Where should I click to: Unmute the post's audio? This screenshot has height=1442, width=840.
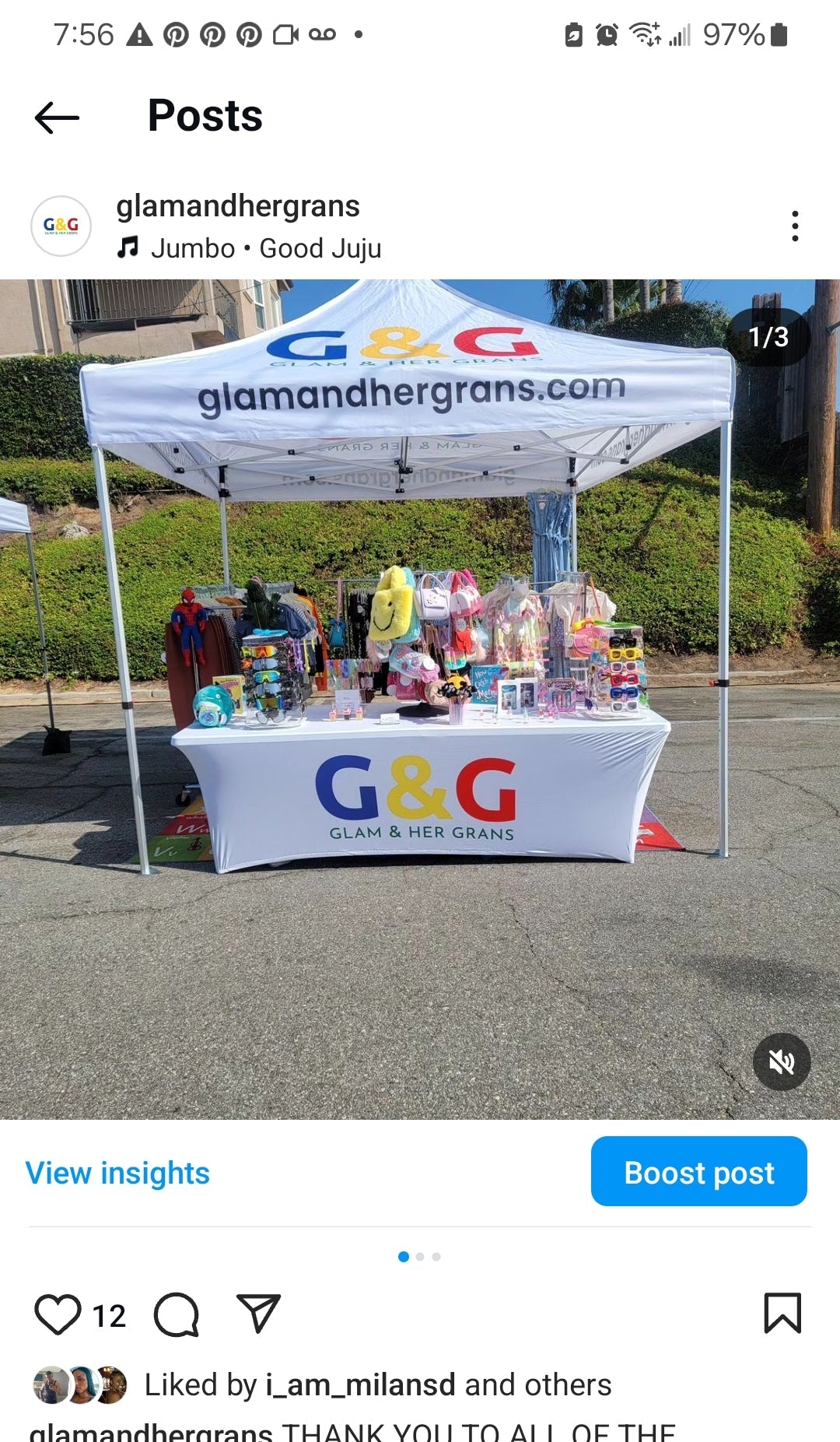[x=781, y=1061]
